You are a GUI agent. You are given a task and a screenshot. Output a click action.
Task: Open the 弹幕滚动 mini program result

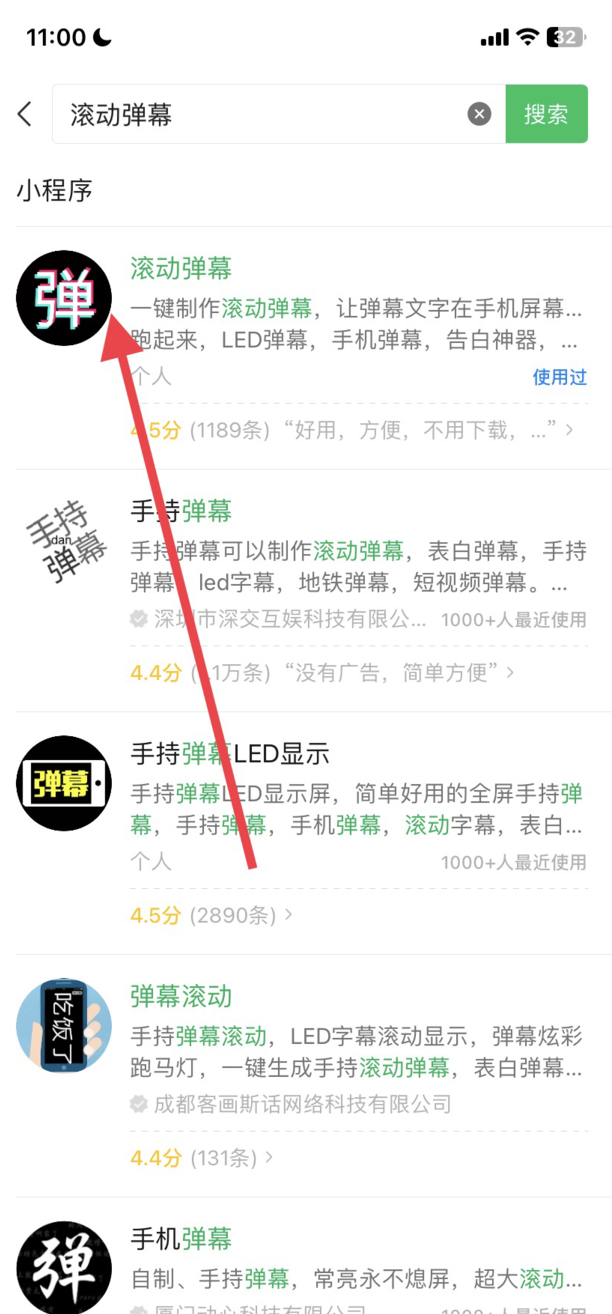coord(181,996)
